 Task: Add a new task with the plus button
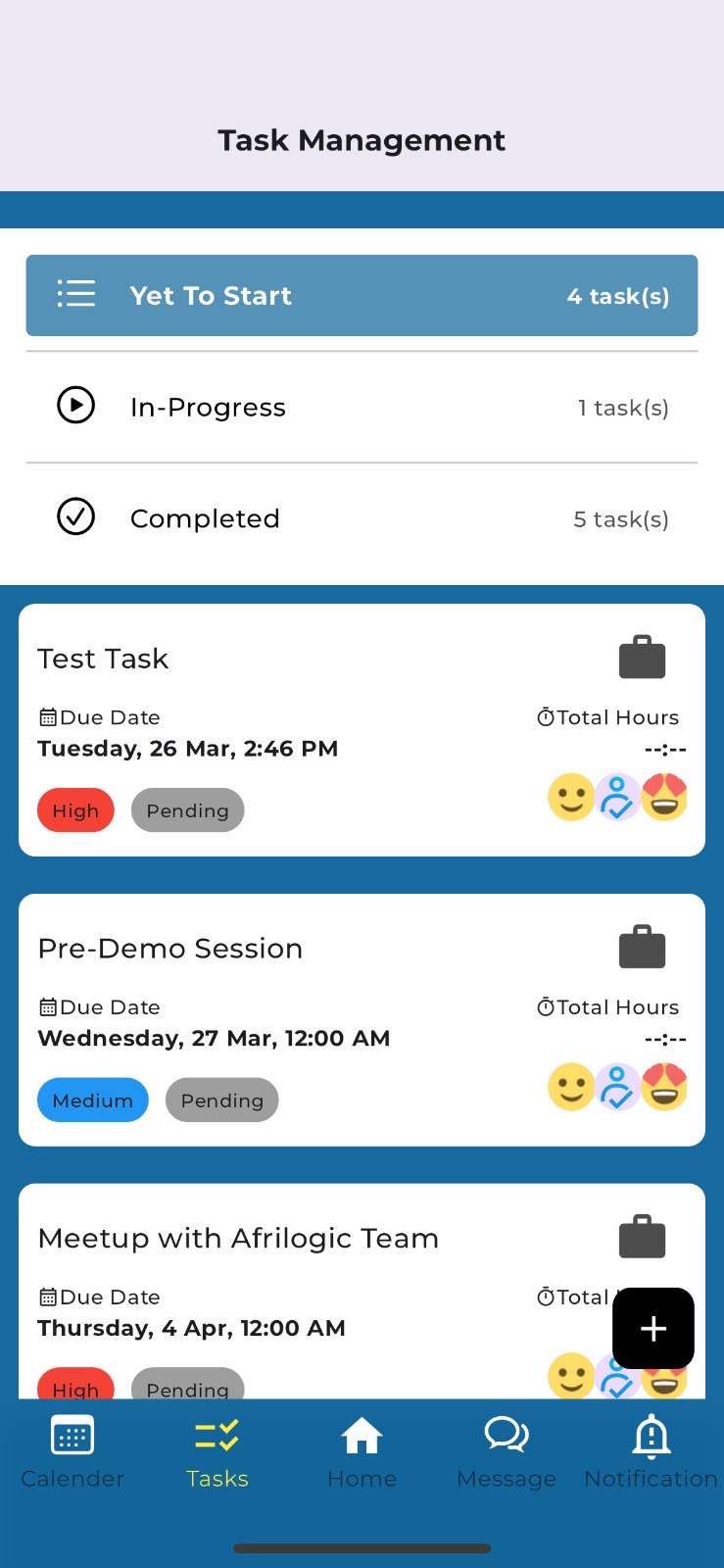click(653, 1328)
